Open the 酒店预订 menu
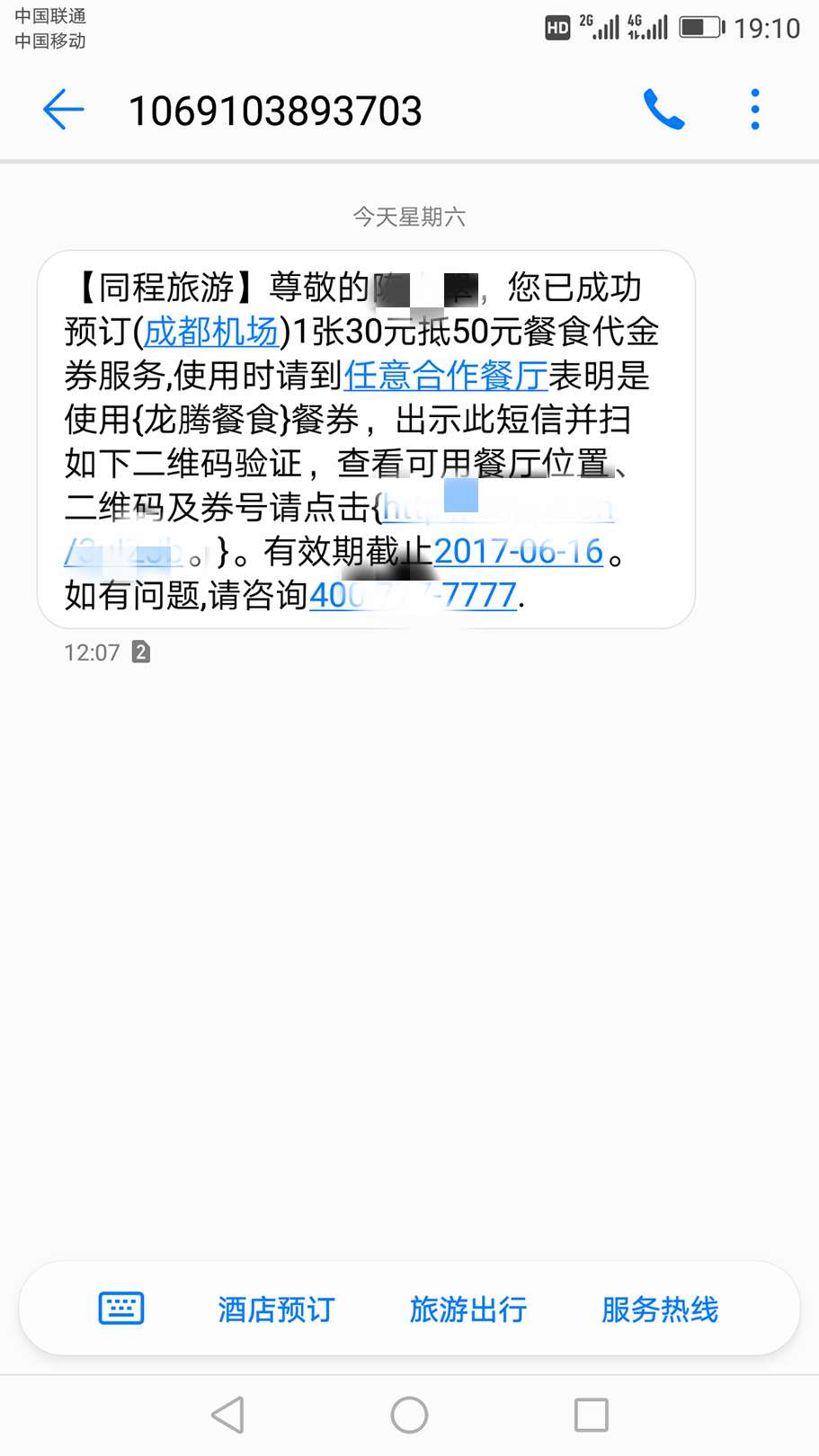Image resolution: width=819 pixels, height=1456 pixels. click(276, 1310)
